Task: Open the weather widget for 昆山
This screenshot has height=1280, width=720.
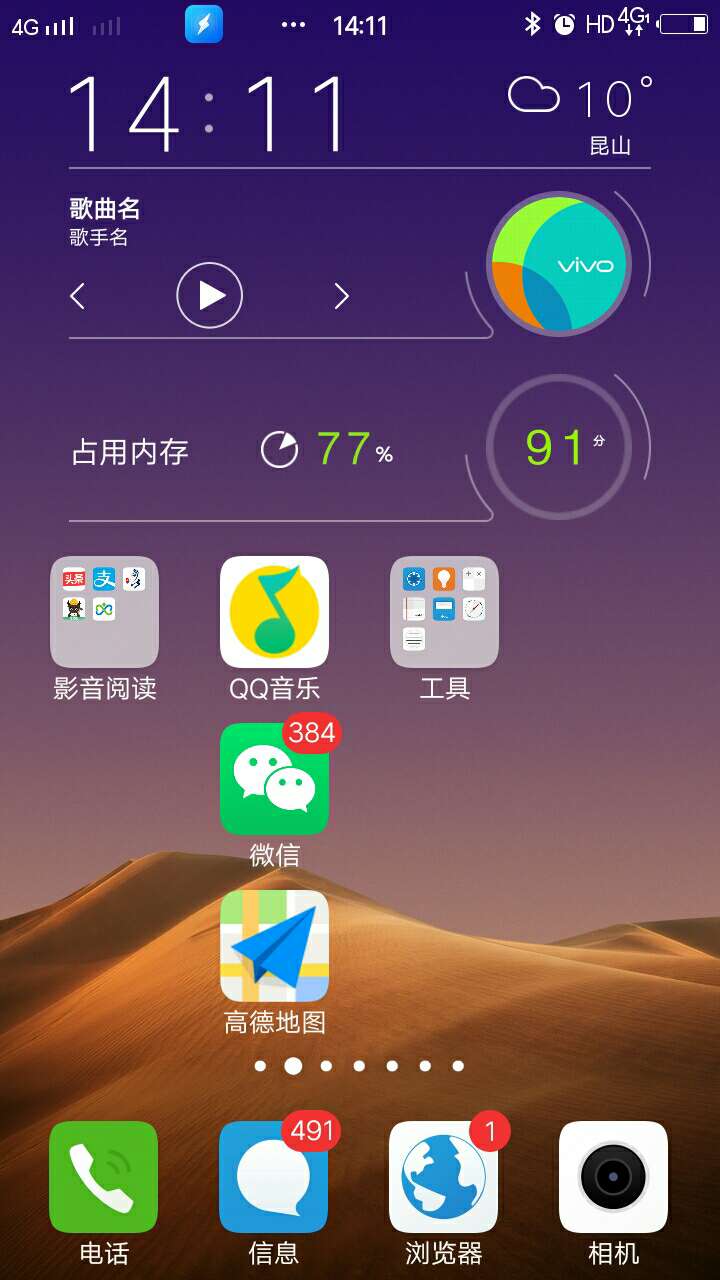Action: tap(580, 110)
